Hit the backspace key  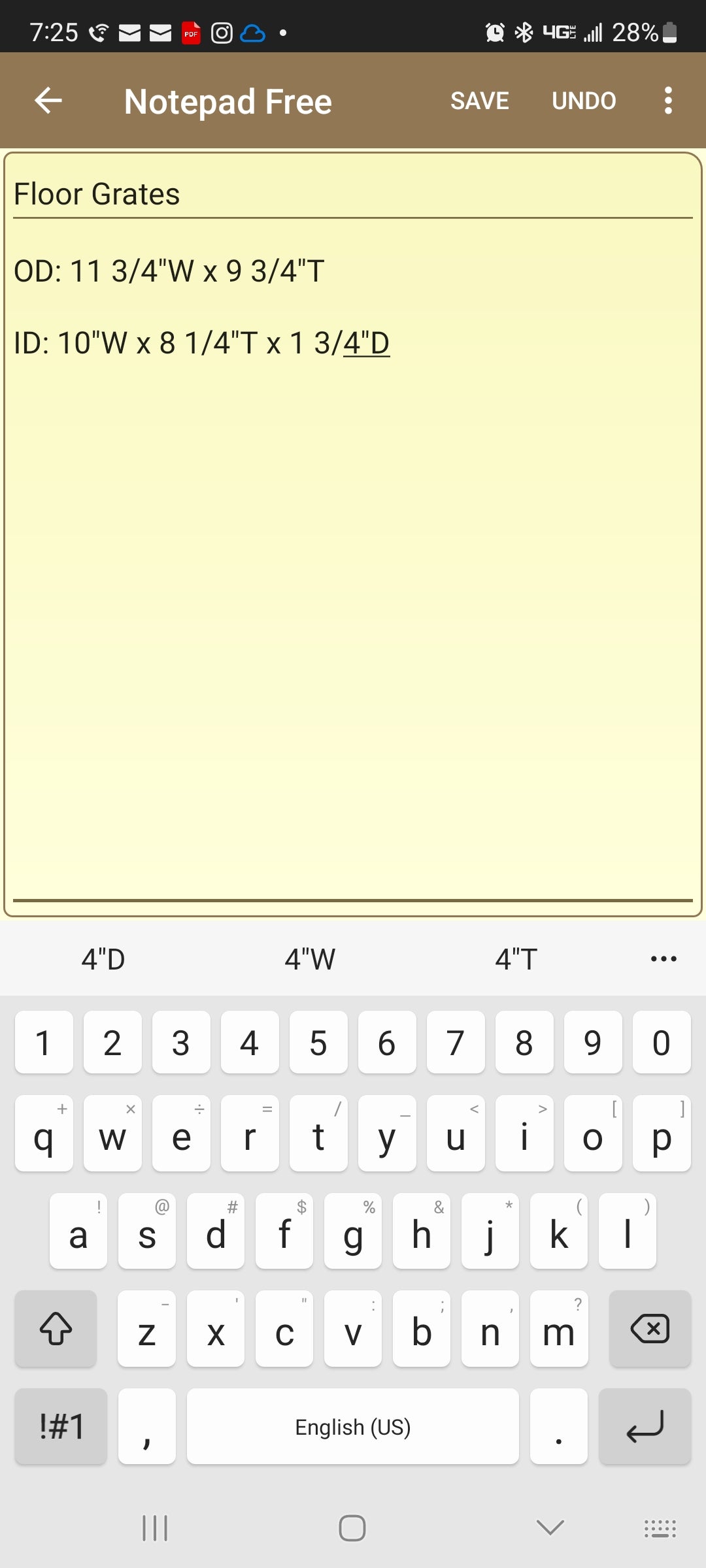[650, 1329]
